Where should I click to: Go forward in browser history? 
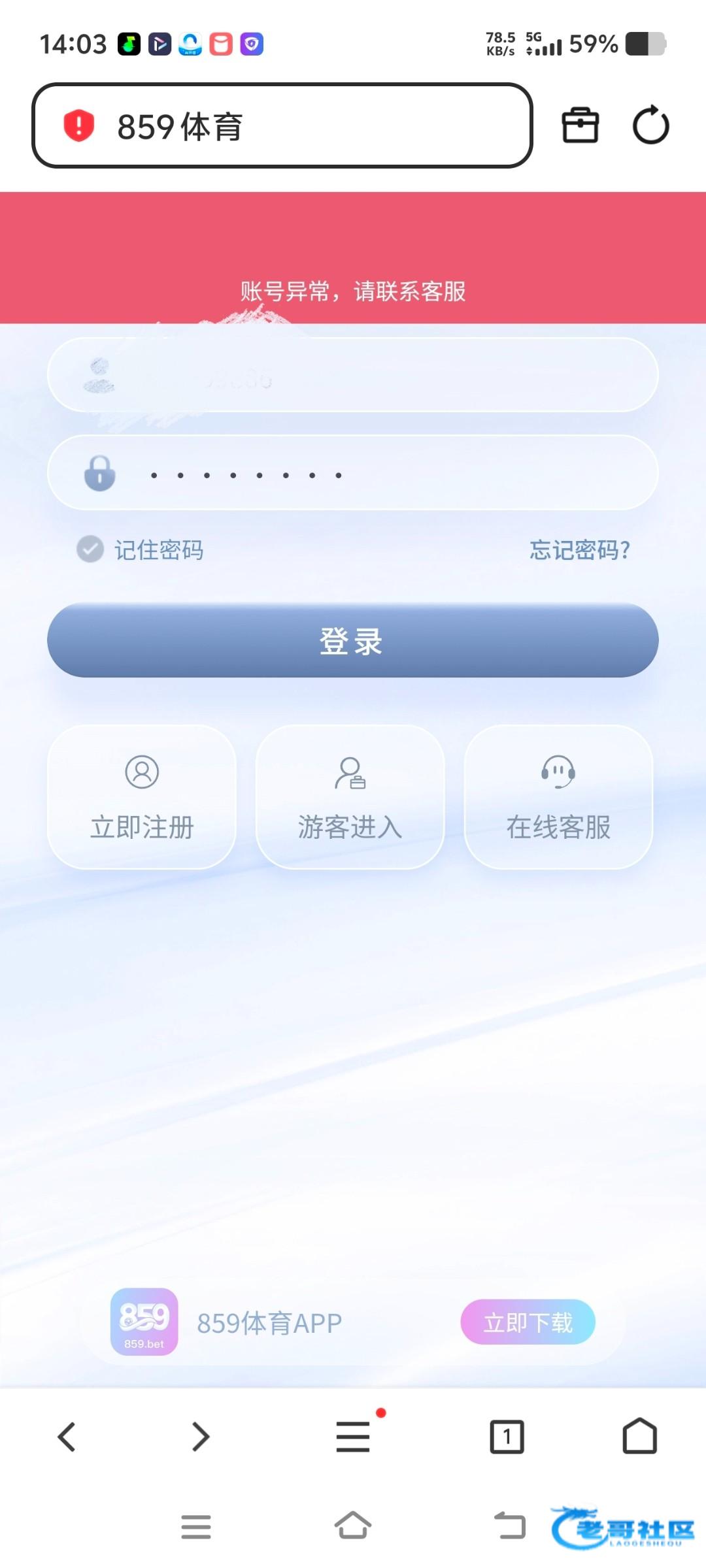click(201, 1437)
